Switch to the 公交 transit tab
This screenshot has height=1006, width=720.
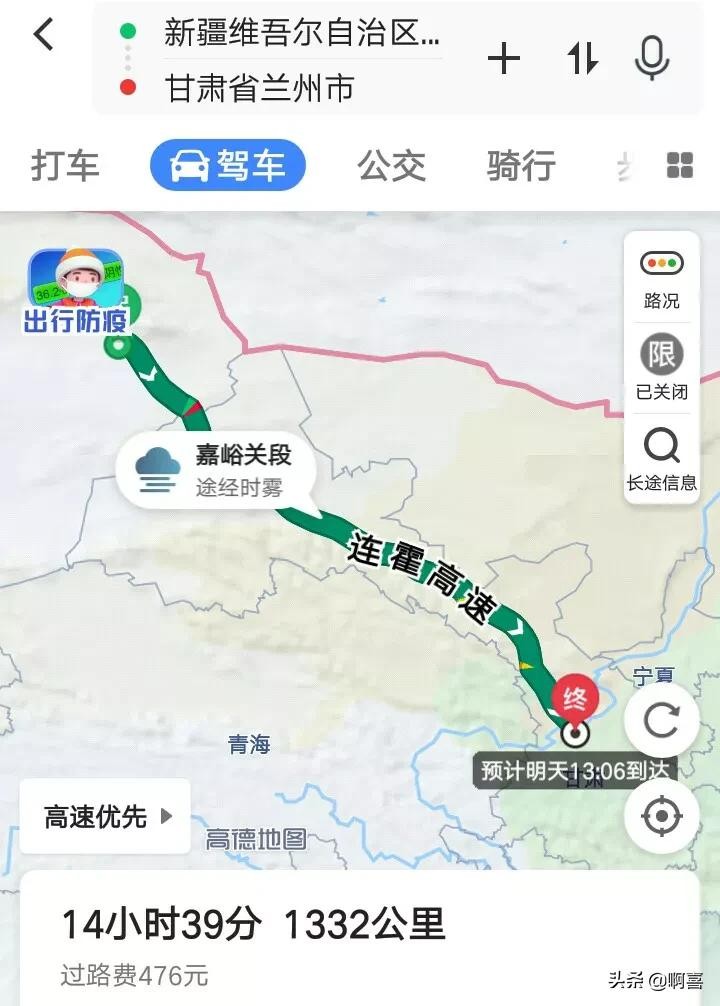392,166
